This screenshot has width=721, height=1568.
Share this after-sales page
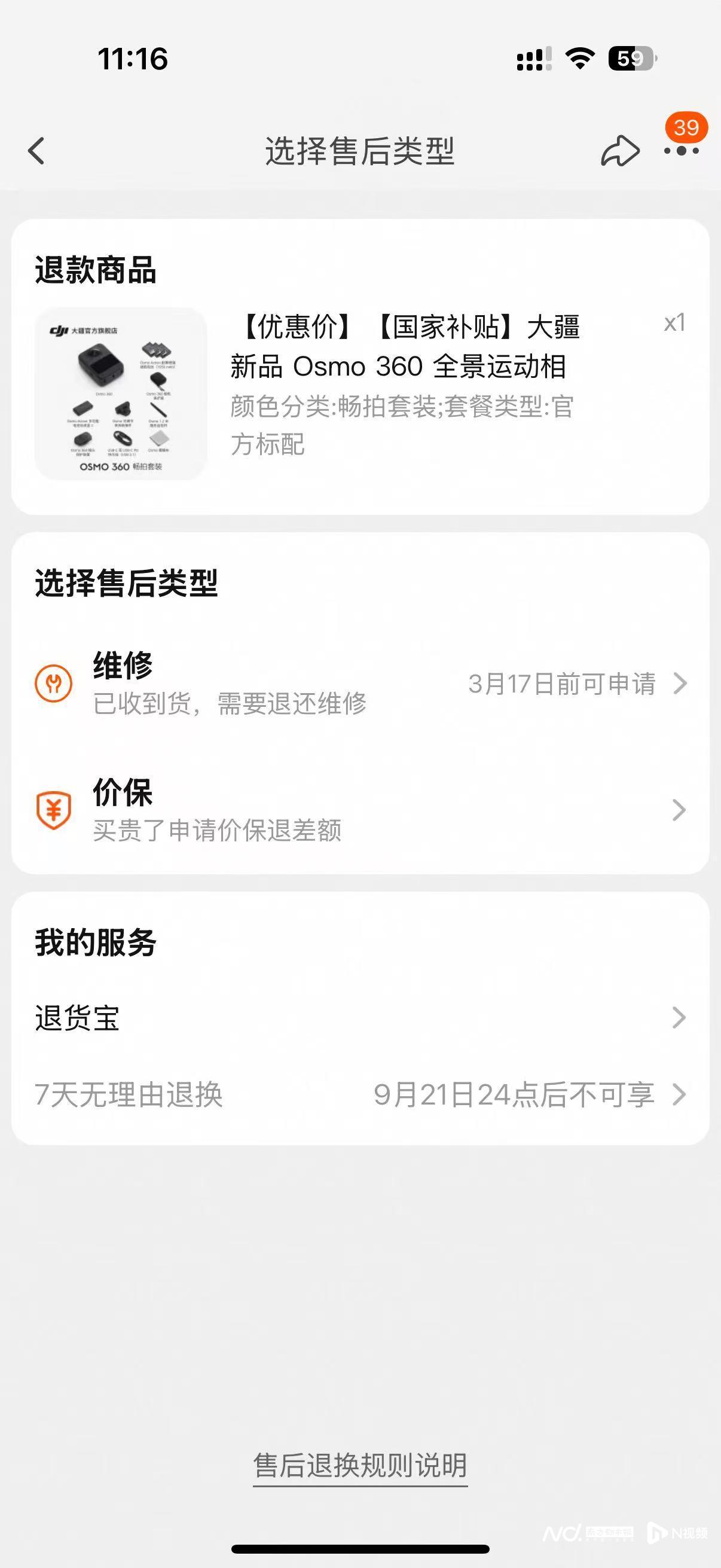(619, 151)
